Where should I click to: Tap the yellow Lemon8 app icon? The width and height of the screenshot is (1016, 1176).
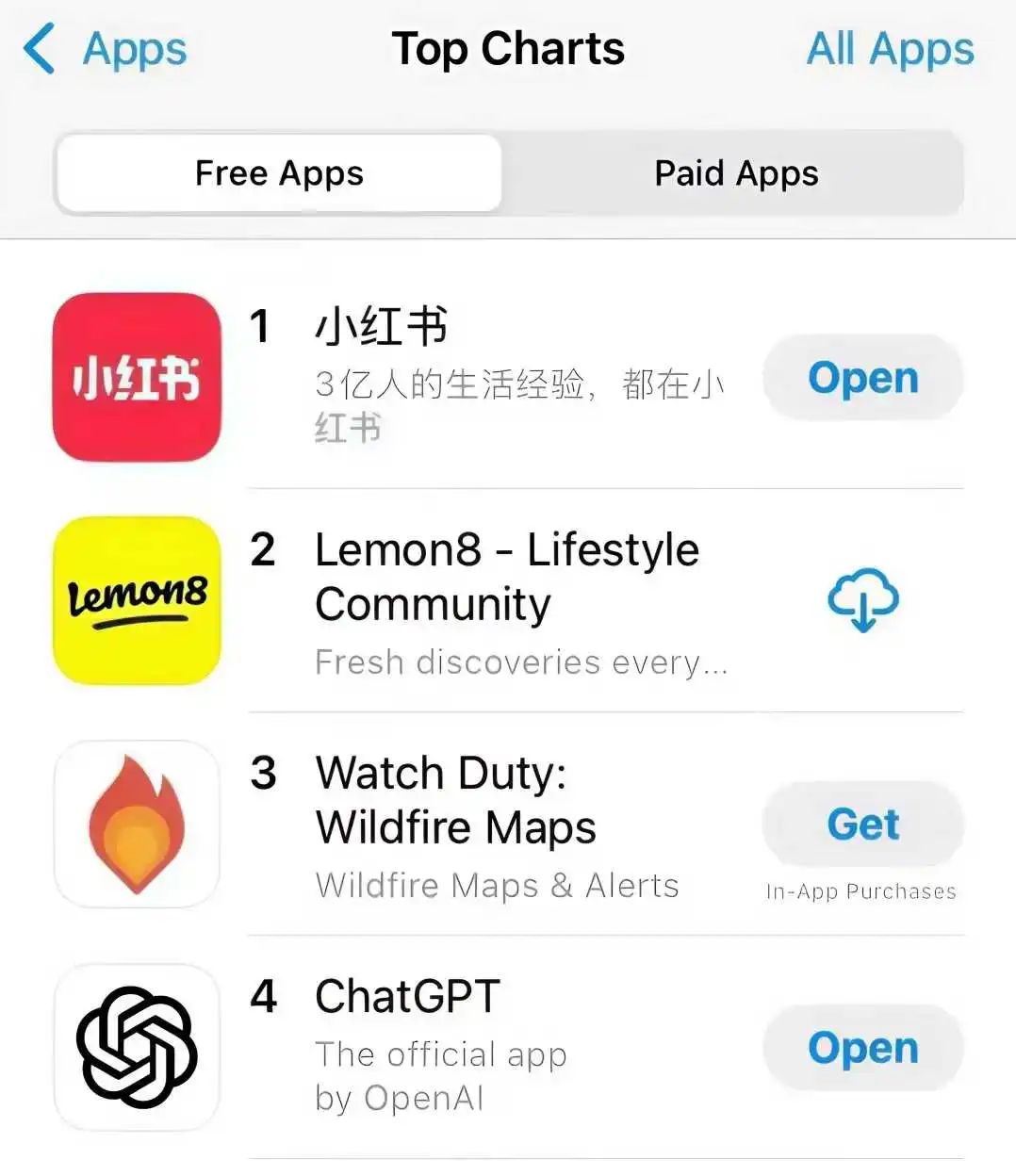tap(137, 600)
